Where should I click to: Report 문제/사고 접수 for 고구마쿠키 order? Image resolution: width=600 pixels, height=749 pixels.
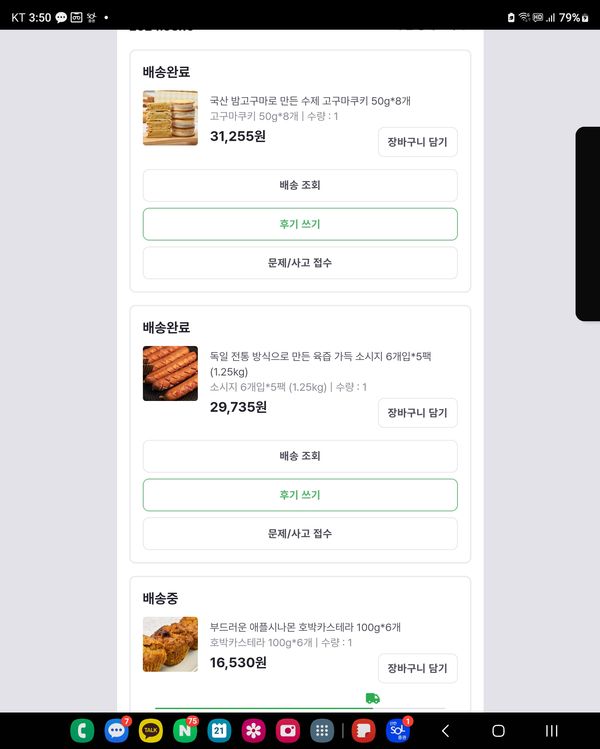pyautogui.click(x=300, y=262)
